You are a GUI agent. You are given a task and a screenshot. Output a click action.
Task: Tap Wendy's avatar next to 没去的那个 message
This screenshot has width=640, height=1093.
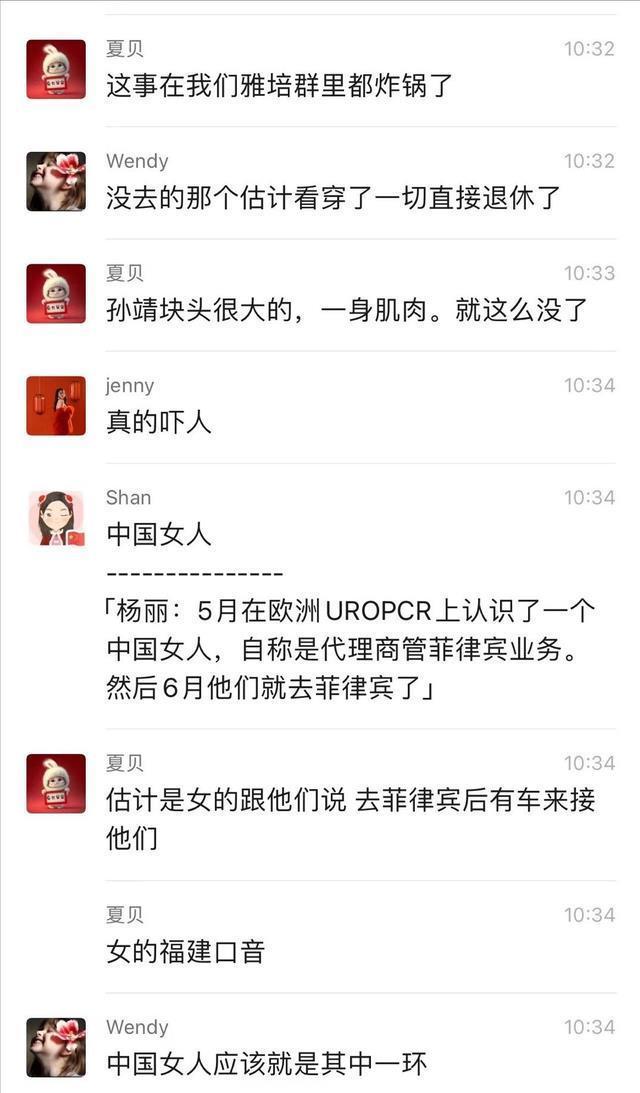pos(56,181)
